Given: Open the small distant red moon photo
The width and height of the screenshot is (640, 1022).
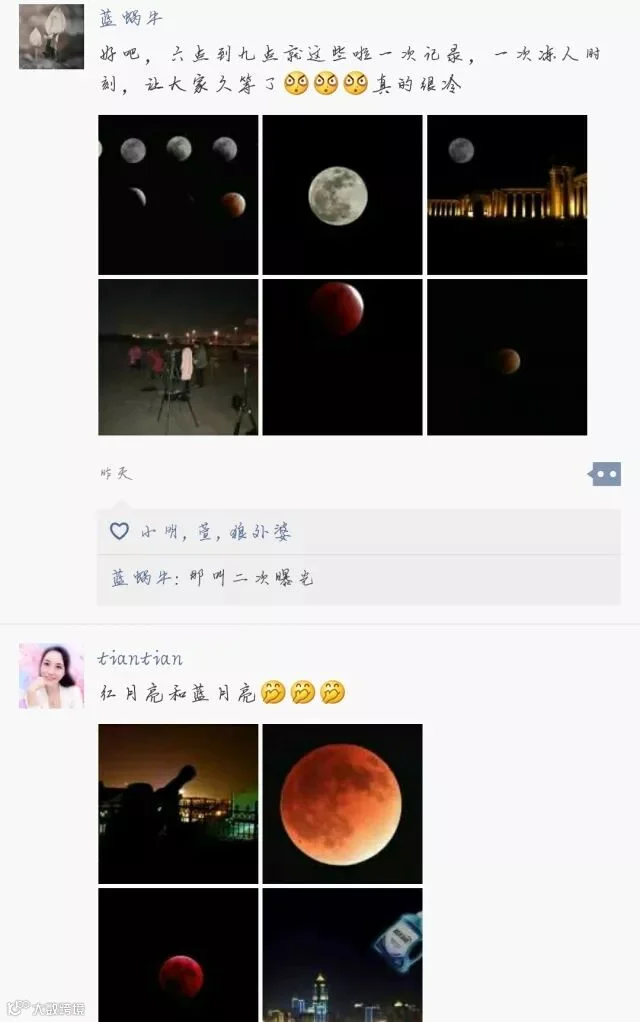Looking at the screenshot, I should pyautogui.click(x=507, y=357).
